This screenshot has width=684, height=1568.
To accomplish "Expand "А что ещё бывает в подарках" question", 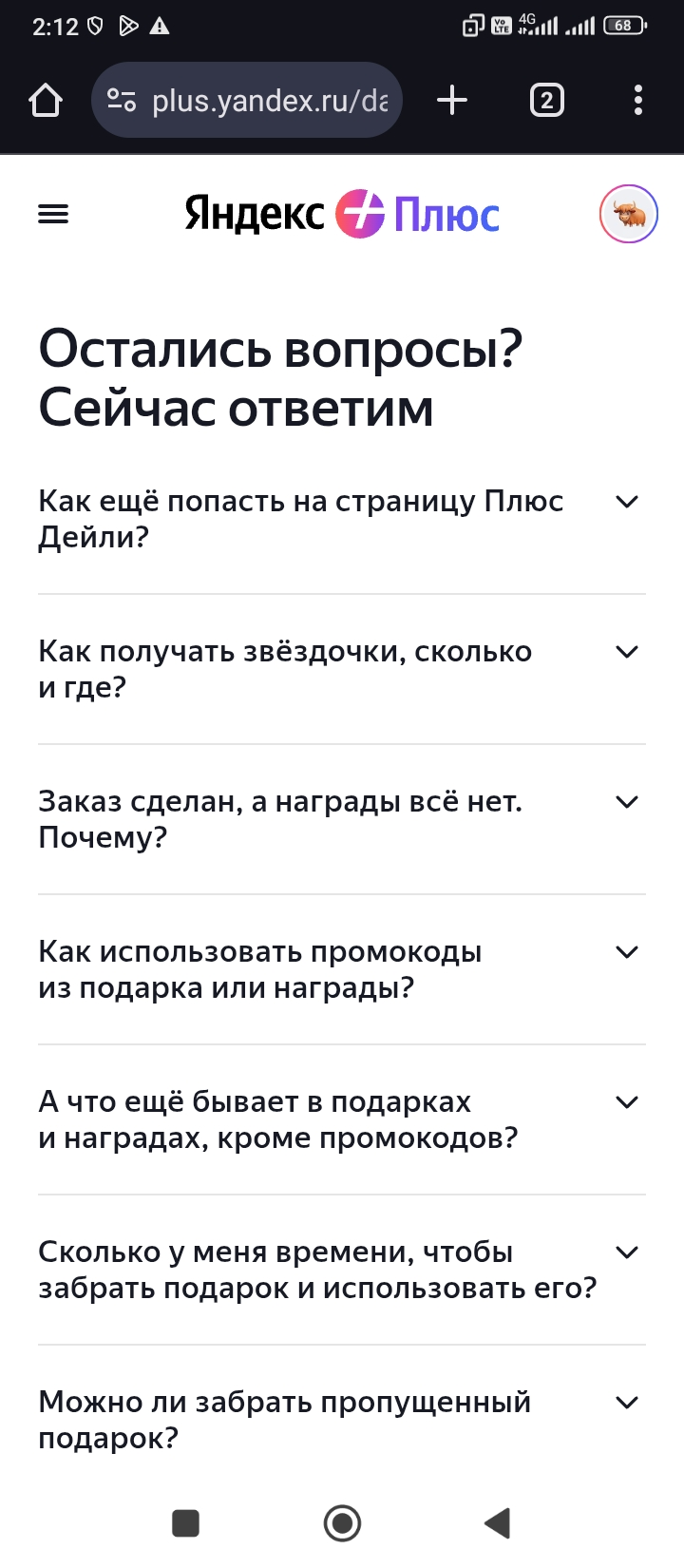I will coord(342,1119).
